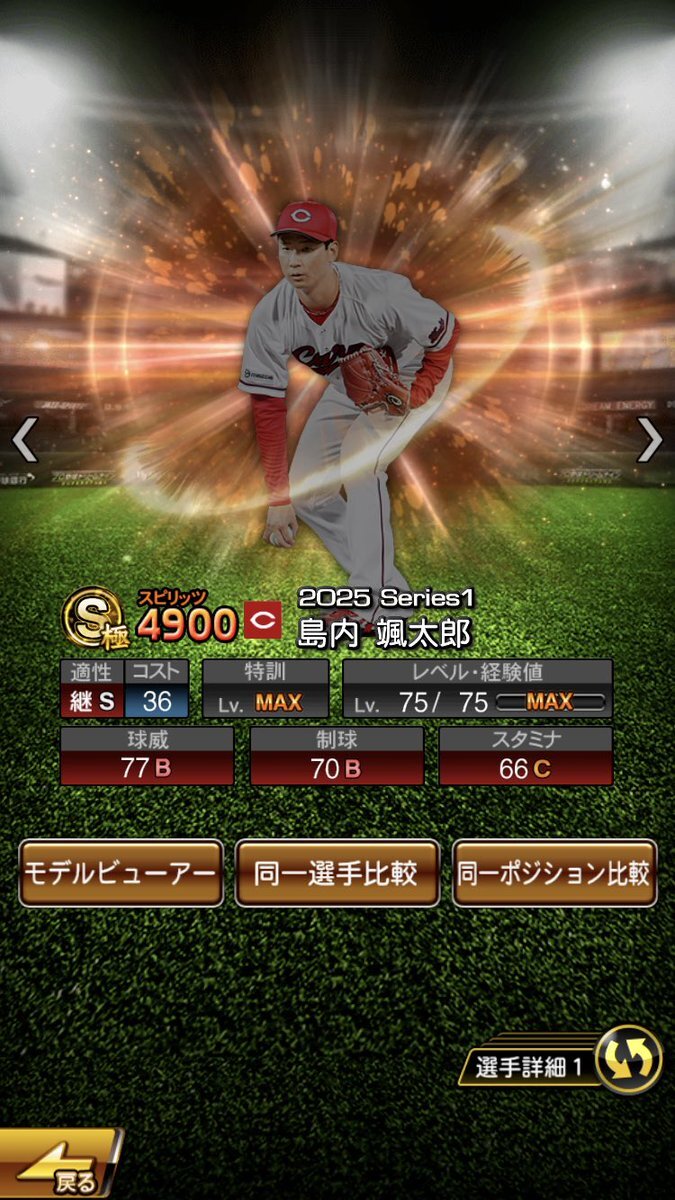Open モデルビューアー model viewer
This screenshot has width=675, height=1200.
(120, 873)
